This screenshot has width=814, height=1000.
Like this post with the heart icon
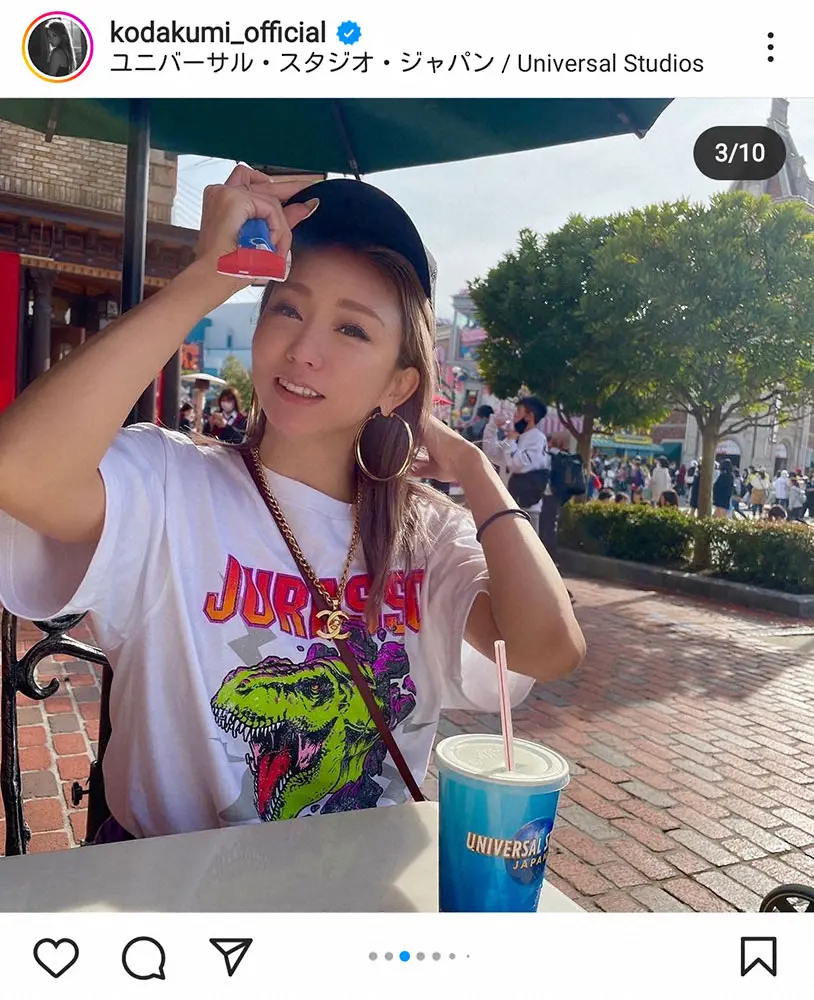point(56,957)
